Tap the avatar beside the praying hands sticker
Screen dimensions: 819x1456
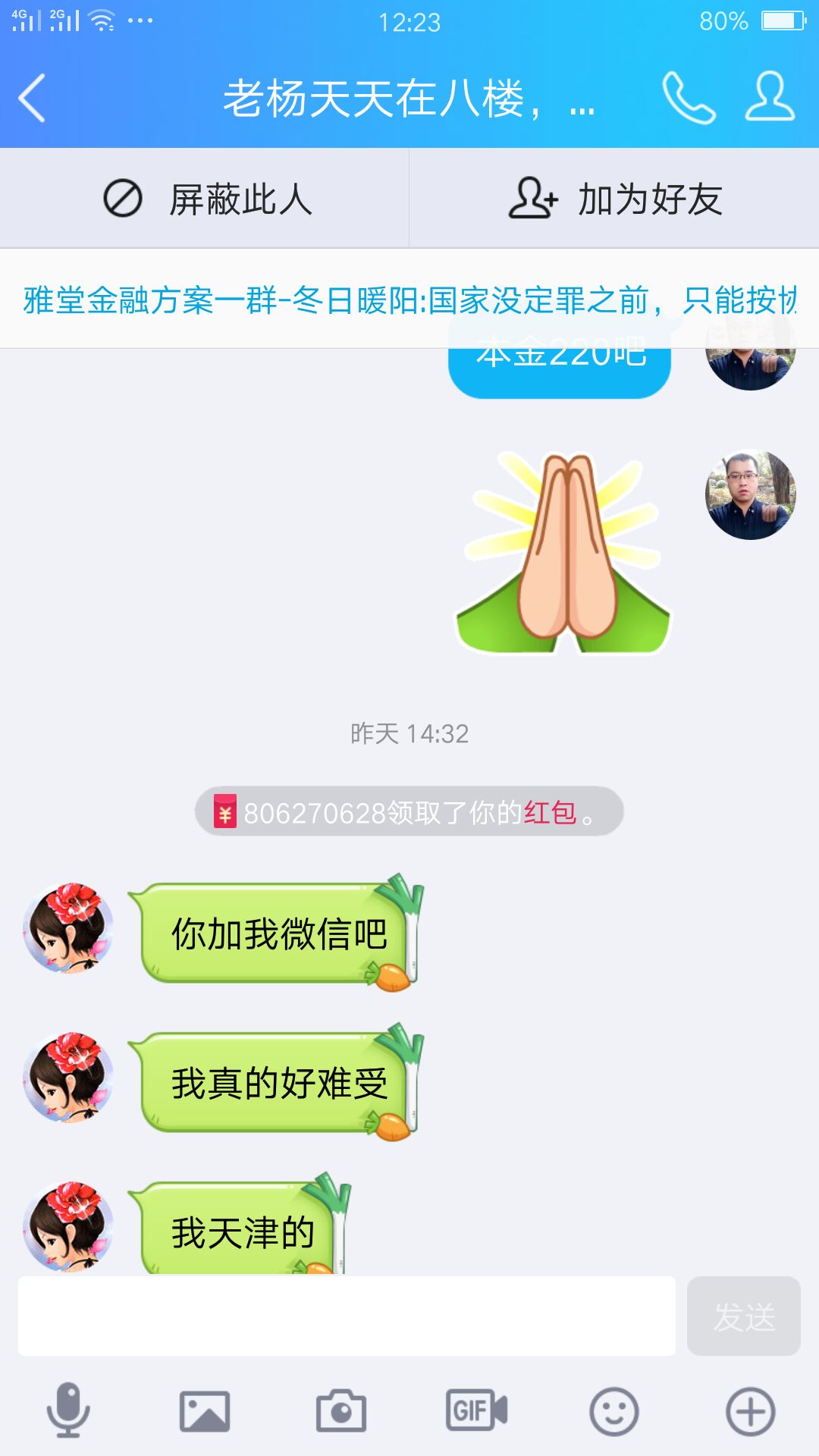[750, 495]
